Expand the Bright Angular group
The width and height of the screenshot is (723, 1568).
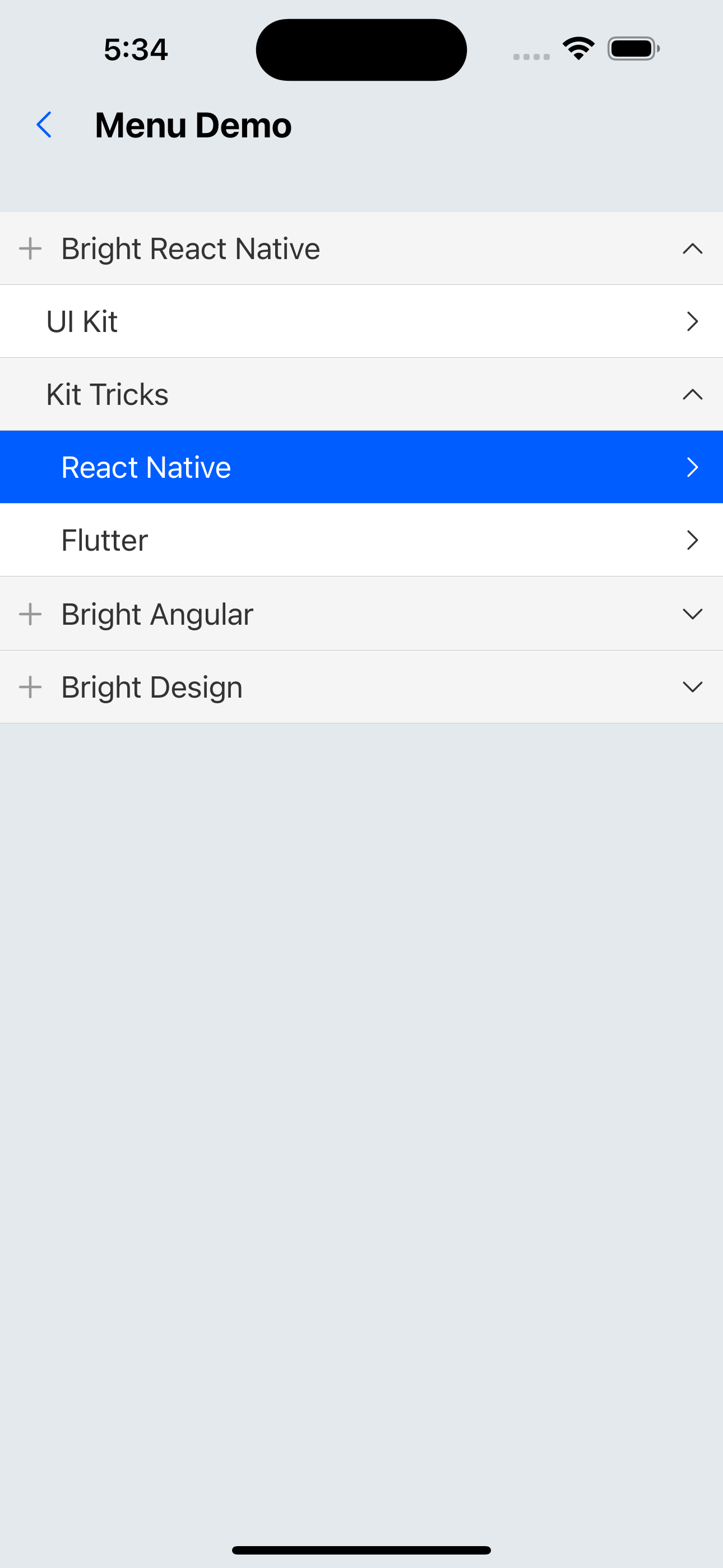pyautogui.click(x=361, y=614)
